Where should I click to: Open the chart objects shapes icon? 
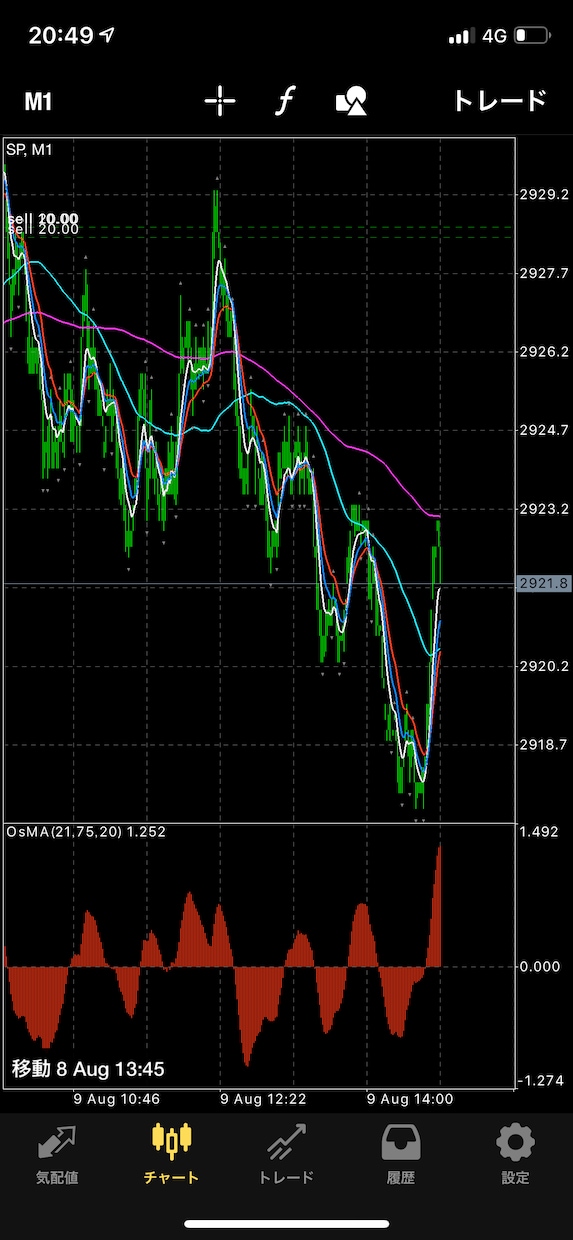point(351,101)
